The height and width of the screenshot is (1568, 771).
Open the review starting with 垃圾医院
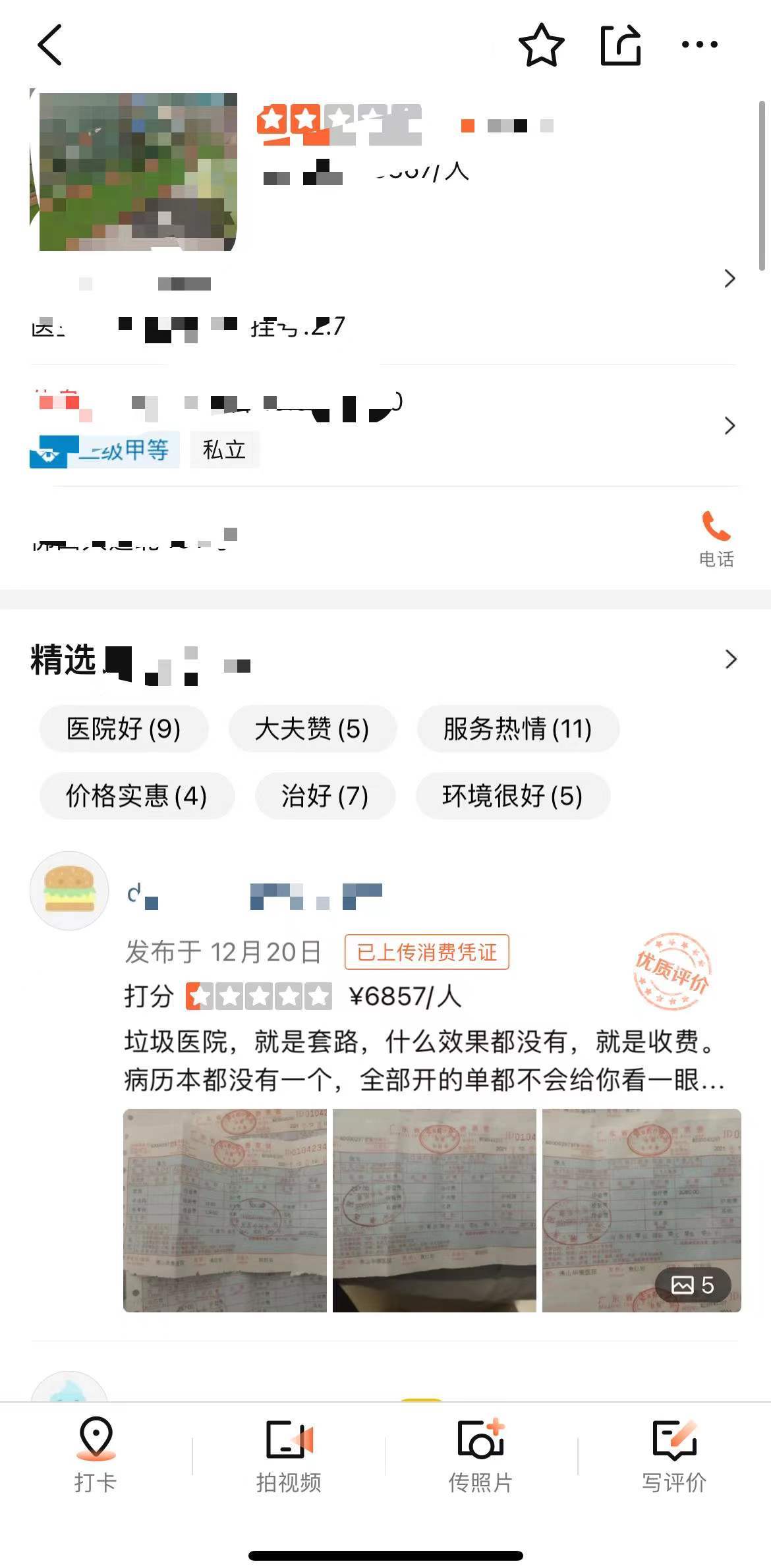(x=422, y=1061)
